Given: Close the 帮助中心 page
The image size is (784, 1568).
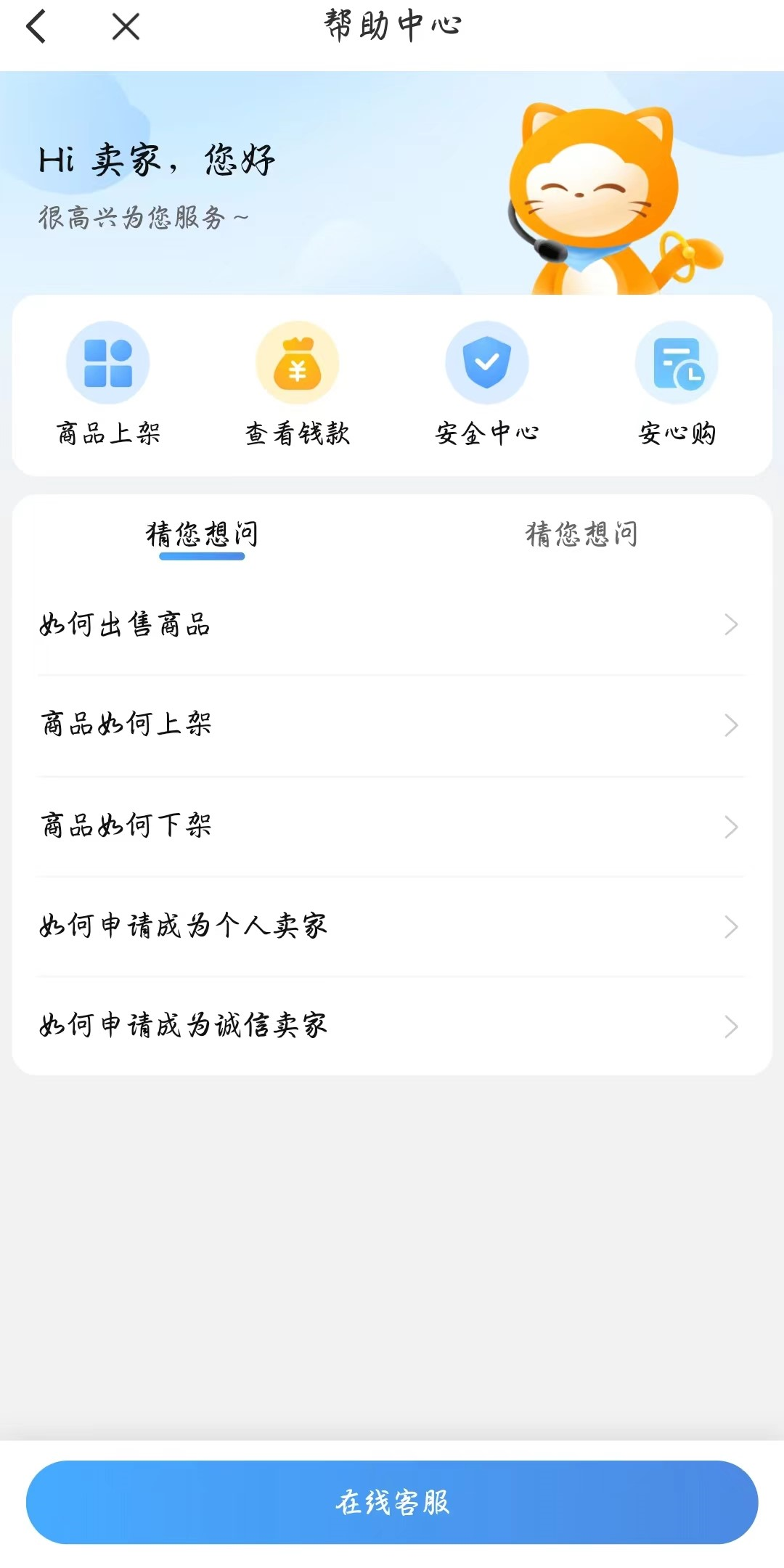Looking at the screenshot, I should pyautogui.click(x=126, y=27).
